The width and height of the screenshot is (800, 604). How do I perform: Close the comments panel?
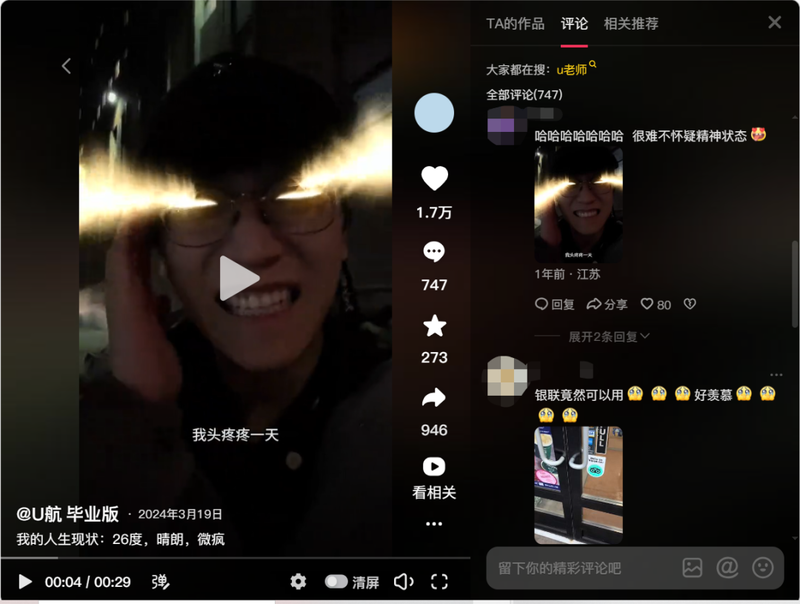tap(775, 22)
